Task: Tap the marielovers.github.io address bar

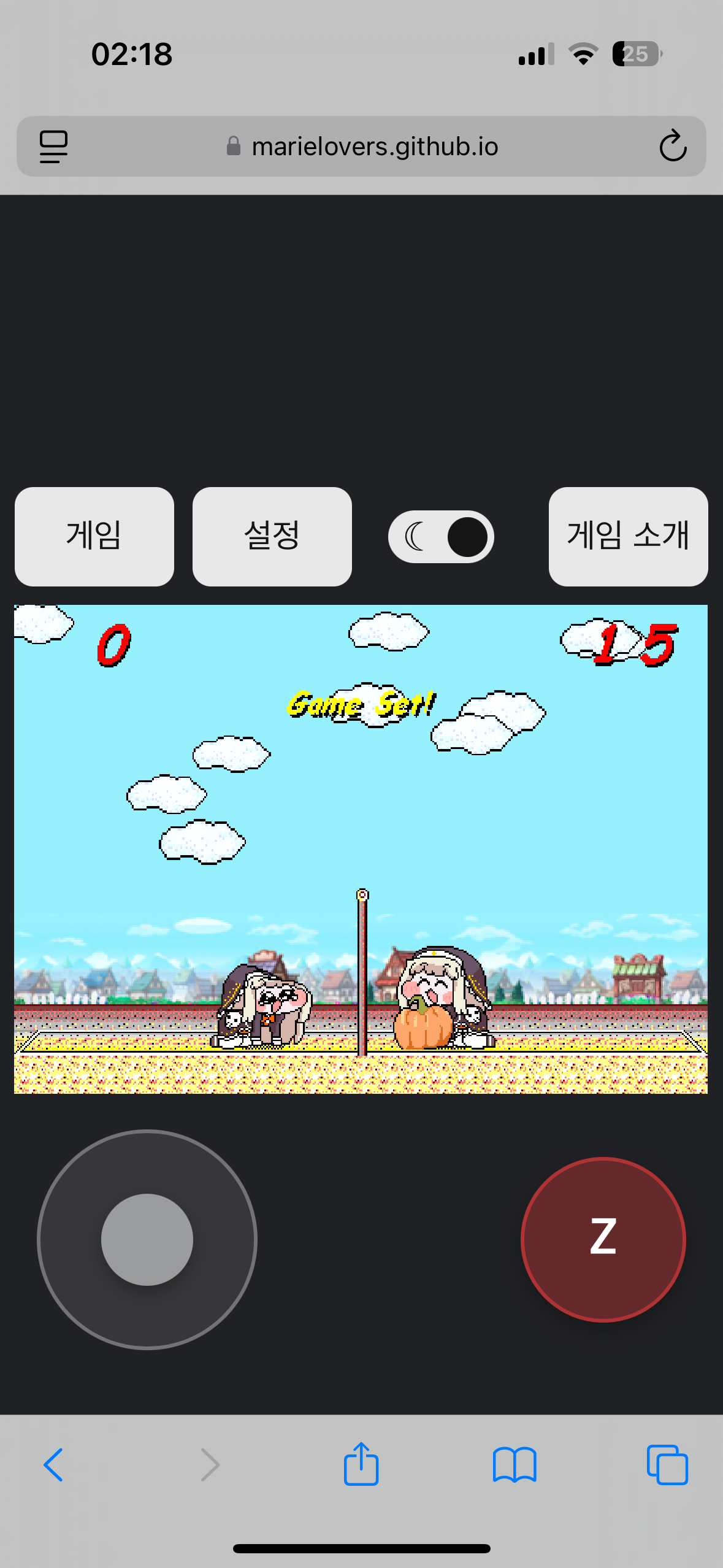Action: tap(362, 146)
